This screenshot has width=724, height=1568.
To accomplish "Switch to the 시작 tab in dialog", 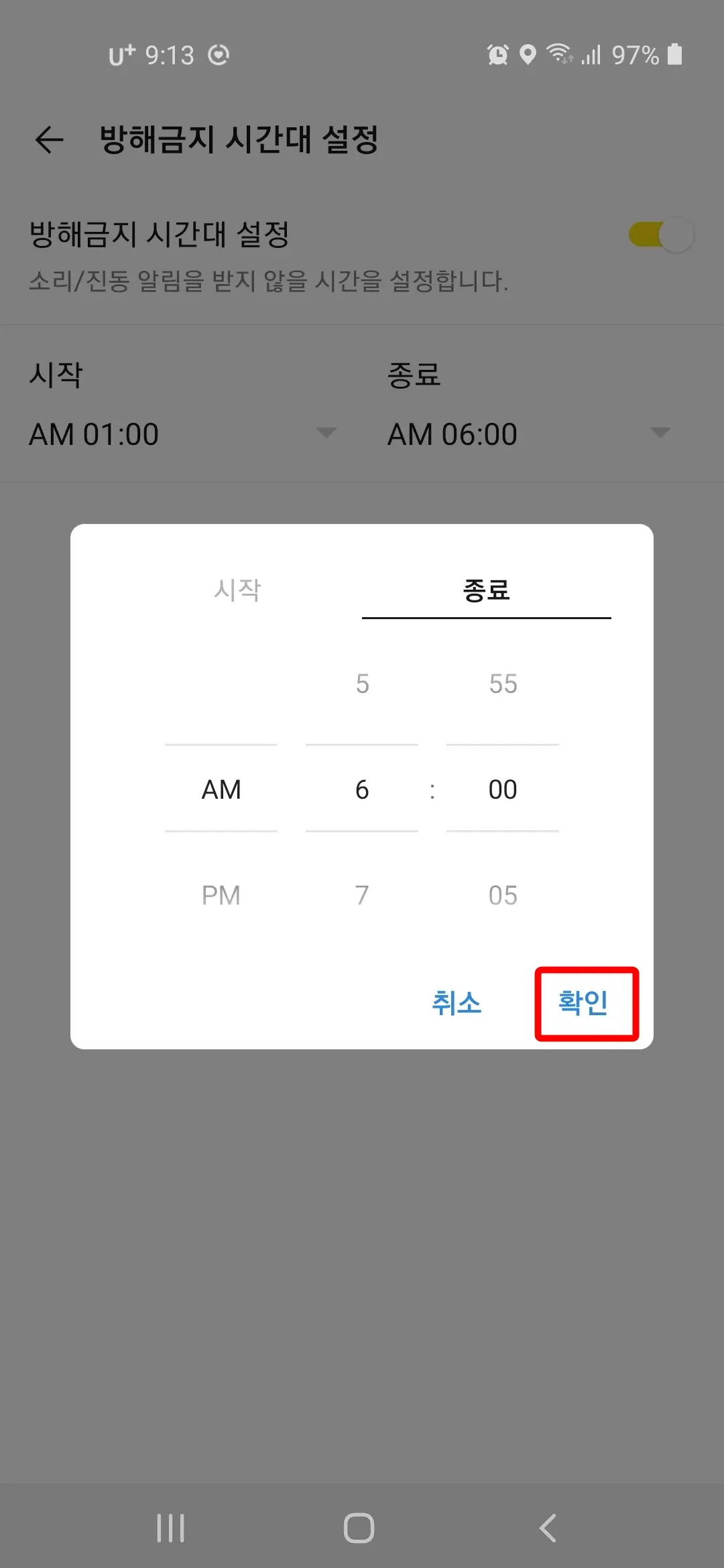I will pos(236,590).
